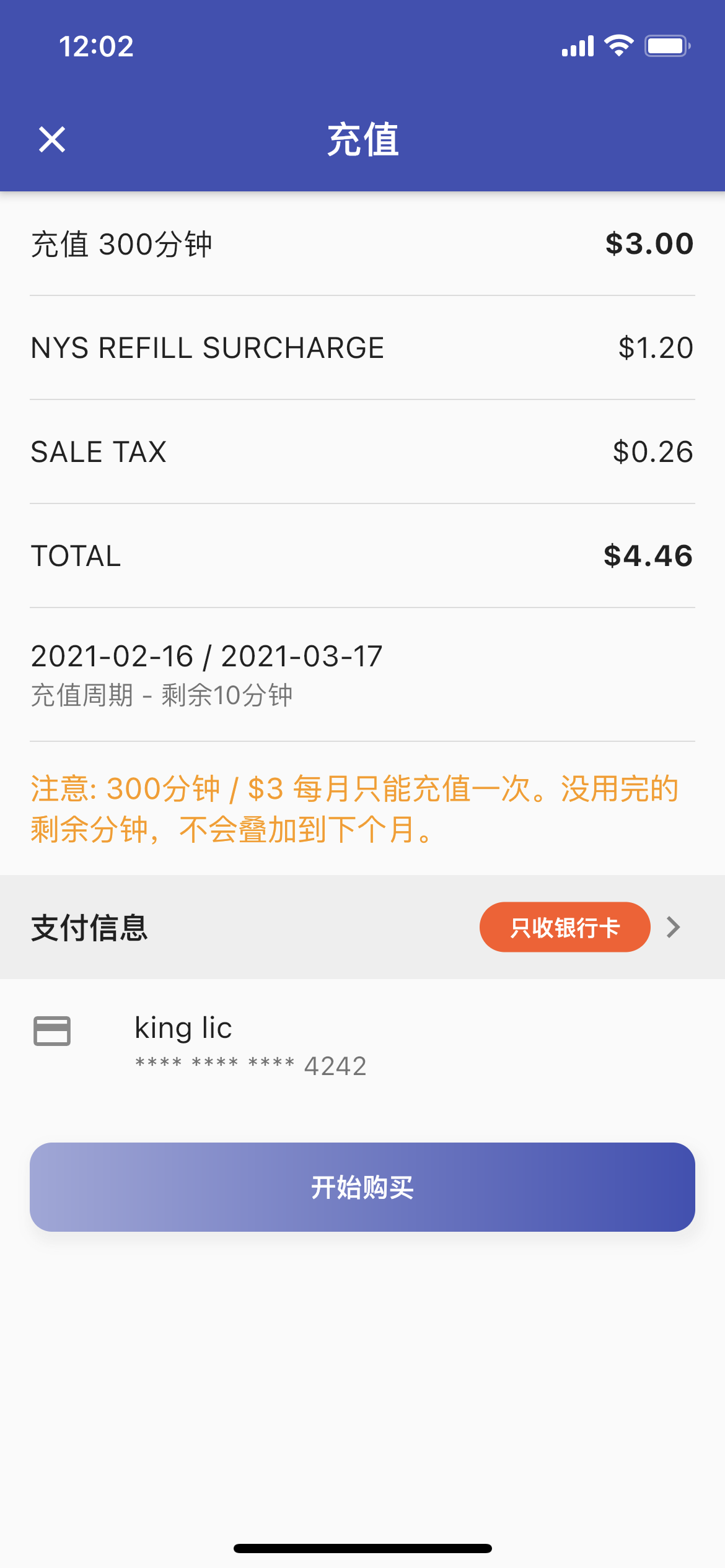Open payment info via the chevron arrow
Screen dimensions: 725x1568
tap(674, 927)
